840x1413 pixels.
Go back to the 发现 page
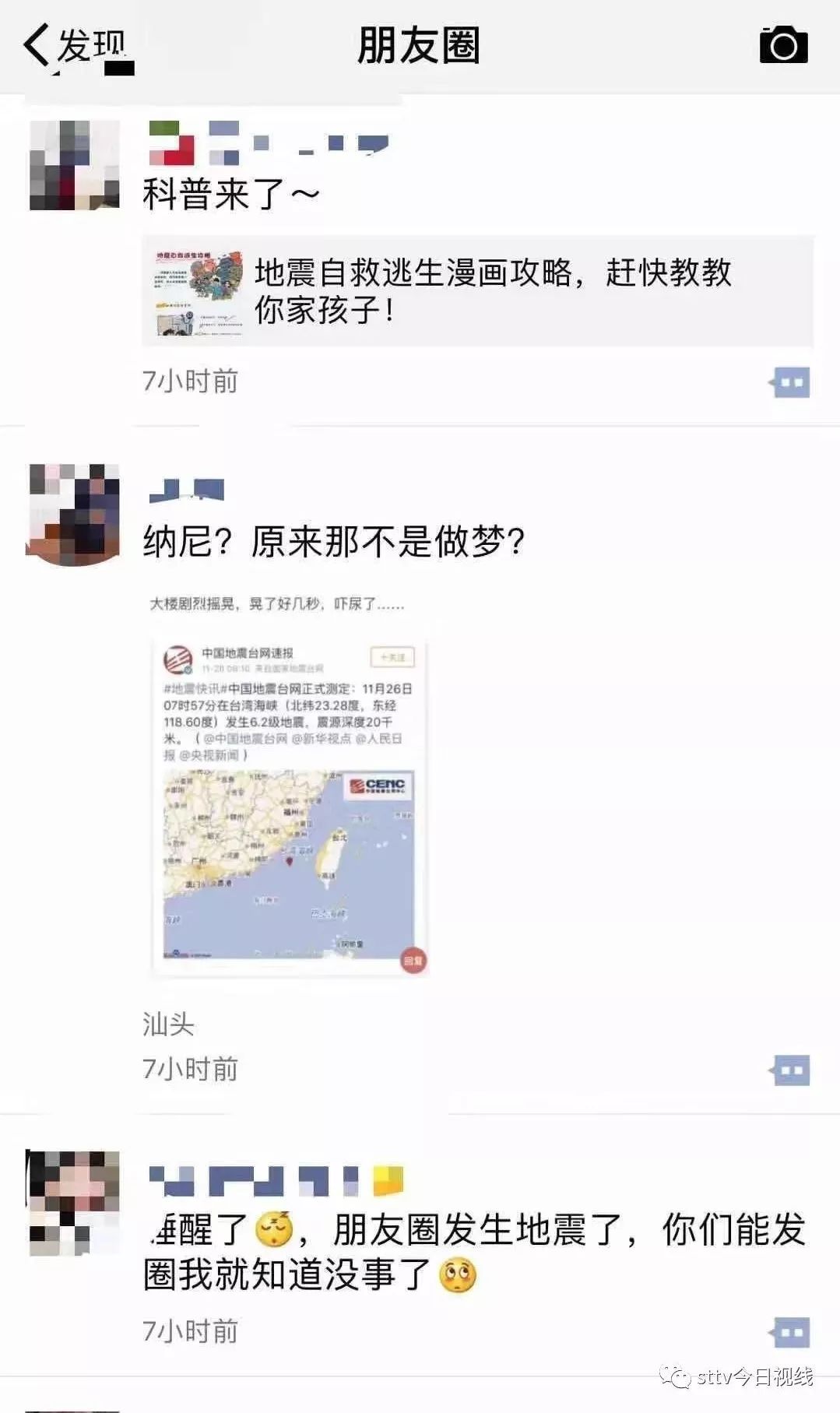(x=74, y=45)
